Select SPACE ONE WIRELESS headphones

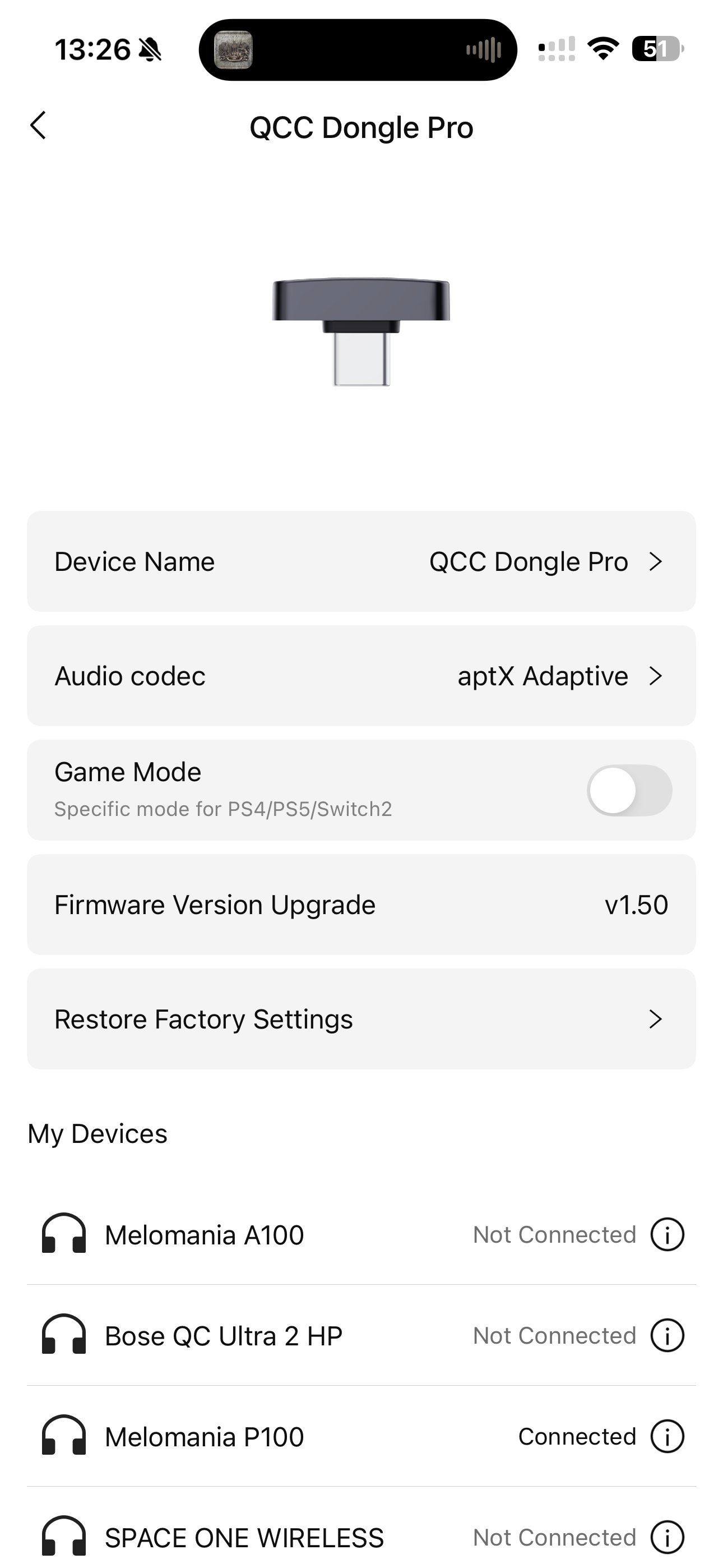(243, 1538)
